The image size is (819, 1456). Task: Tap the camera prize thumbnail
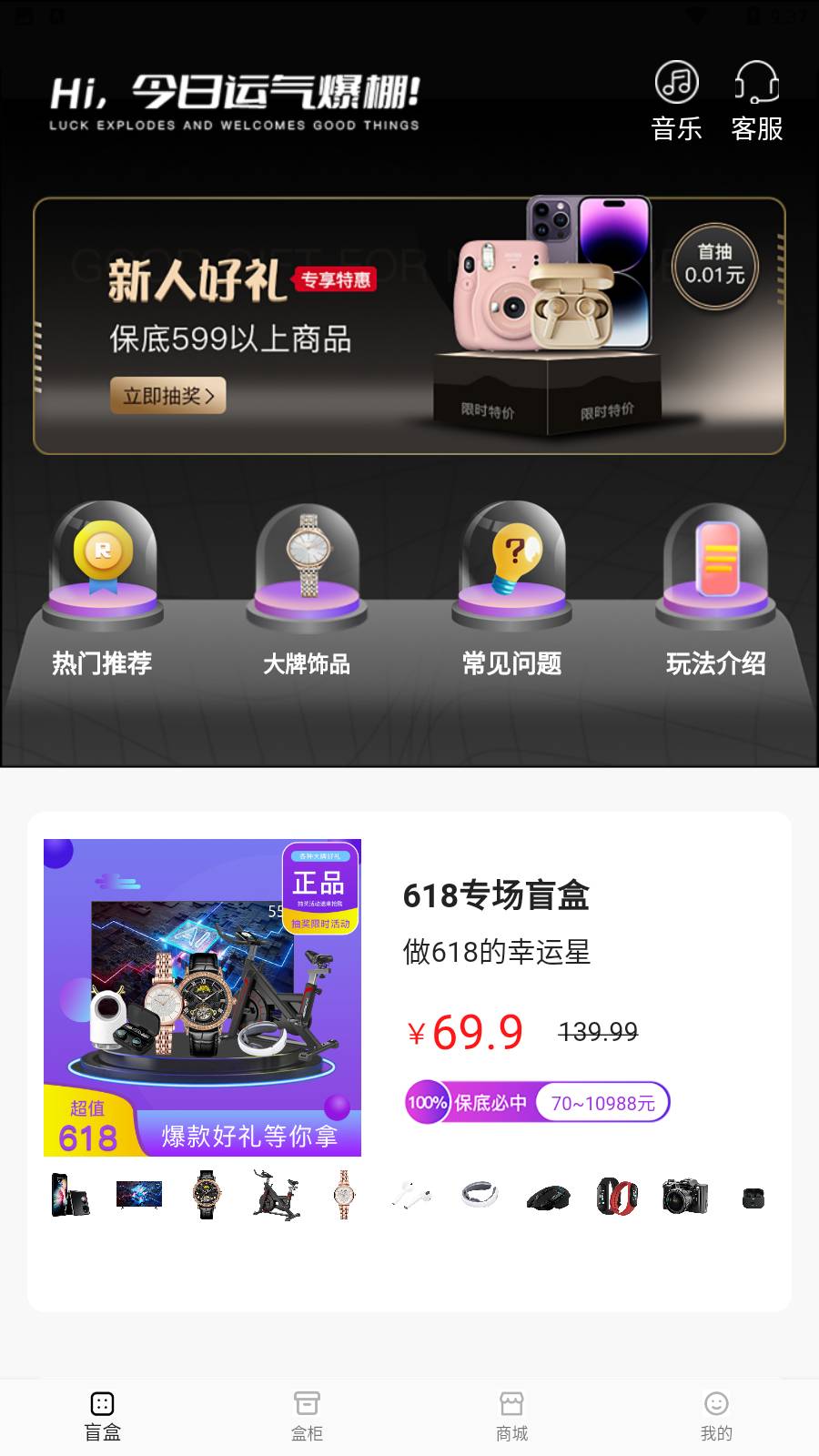pos(683,1195)
